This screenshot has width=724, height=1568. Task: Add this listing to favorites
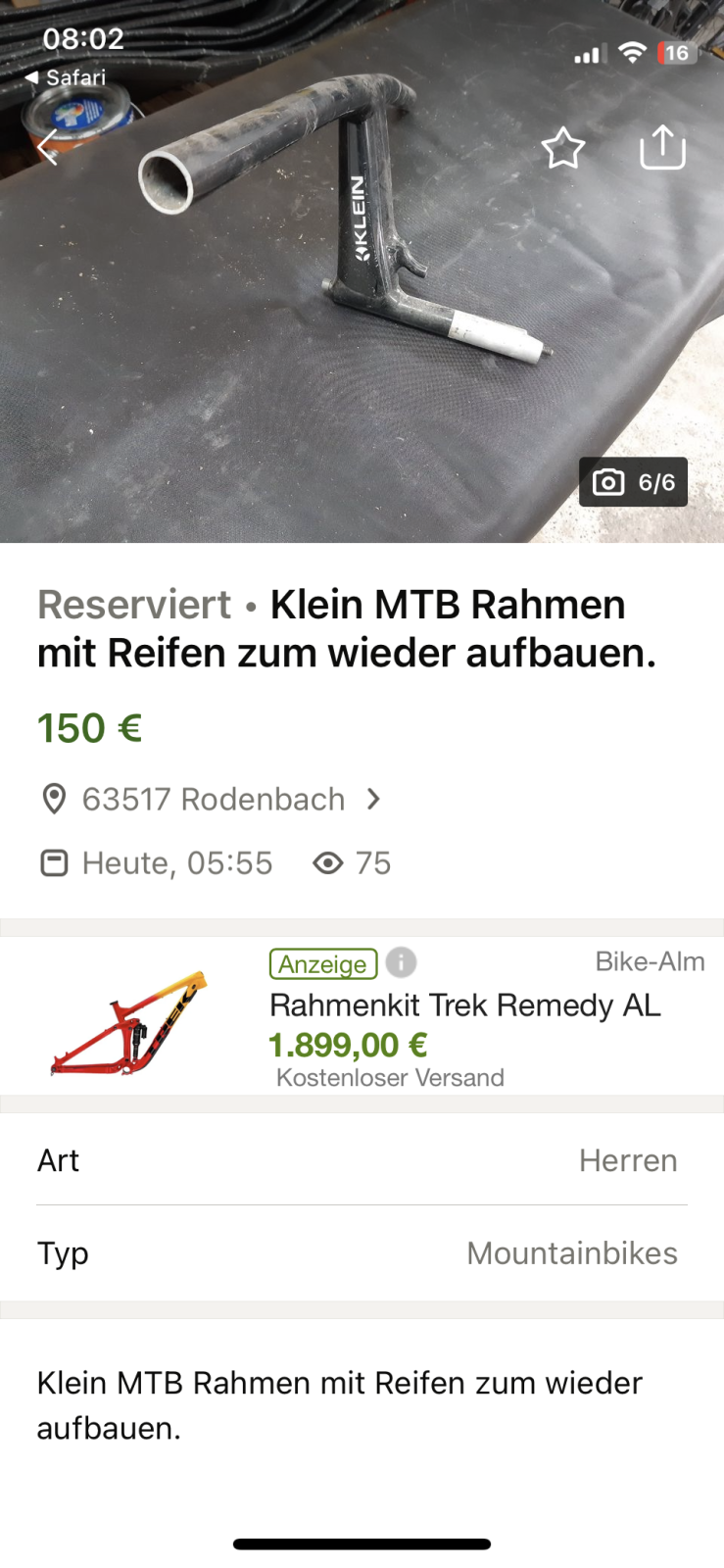click(562, 148)
